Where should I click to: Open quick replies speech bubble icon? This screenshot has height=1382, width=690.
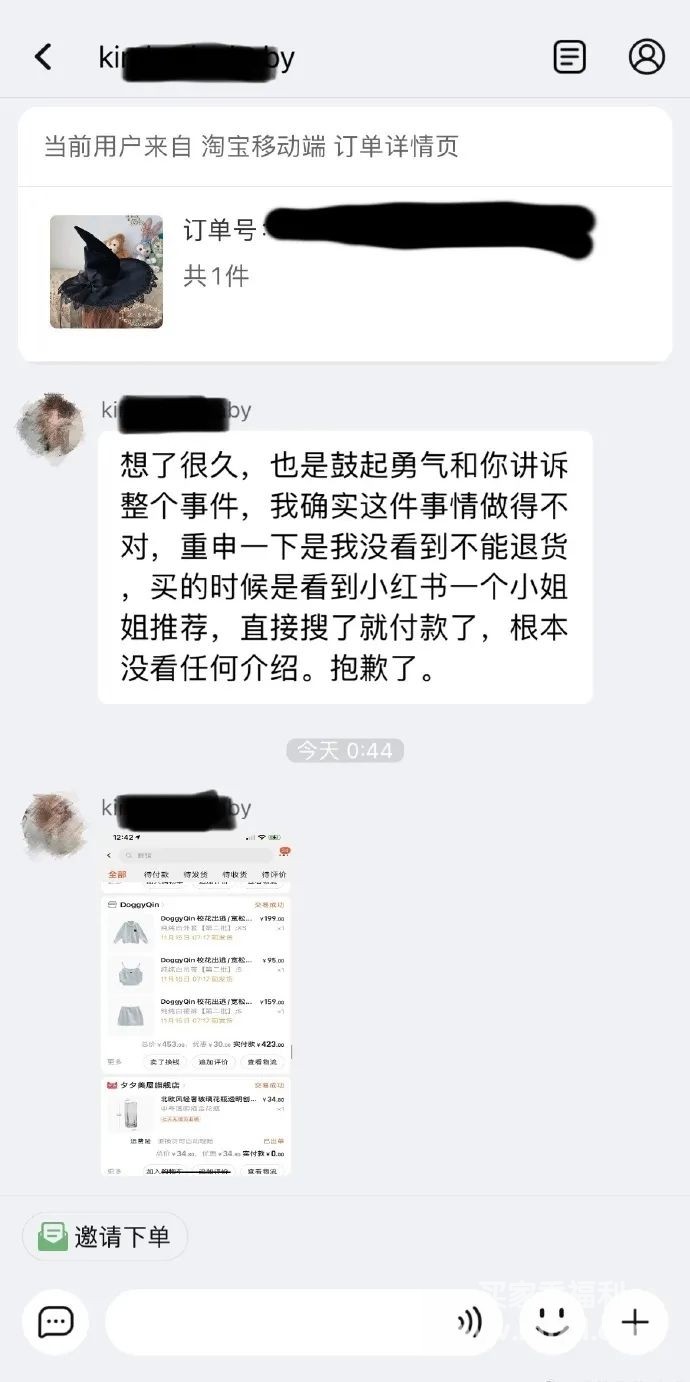click(x=56, y=1322)
